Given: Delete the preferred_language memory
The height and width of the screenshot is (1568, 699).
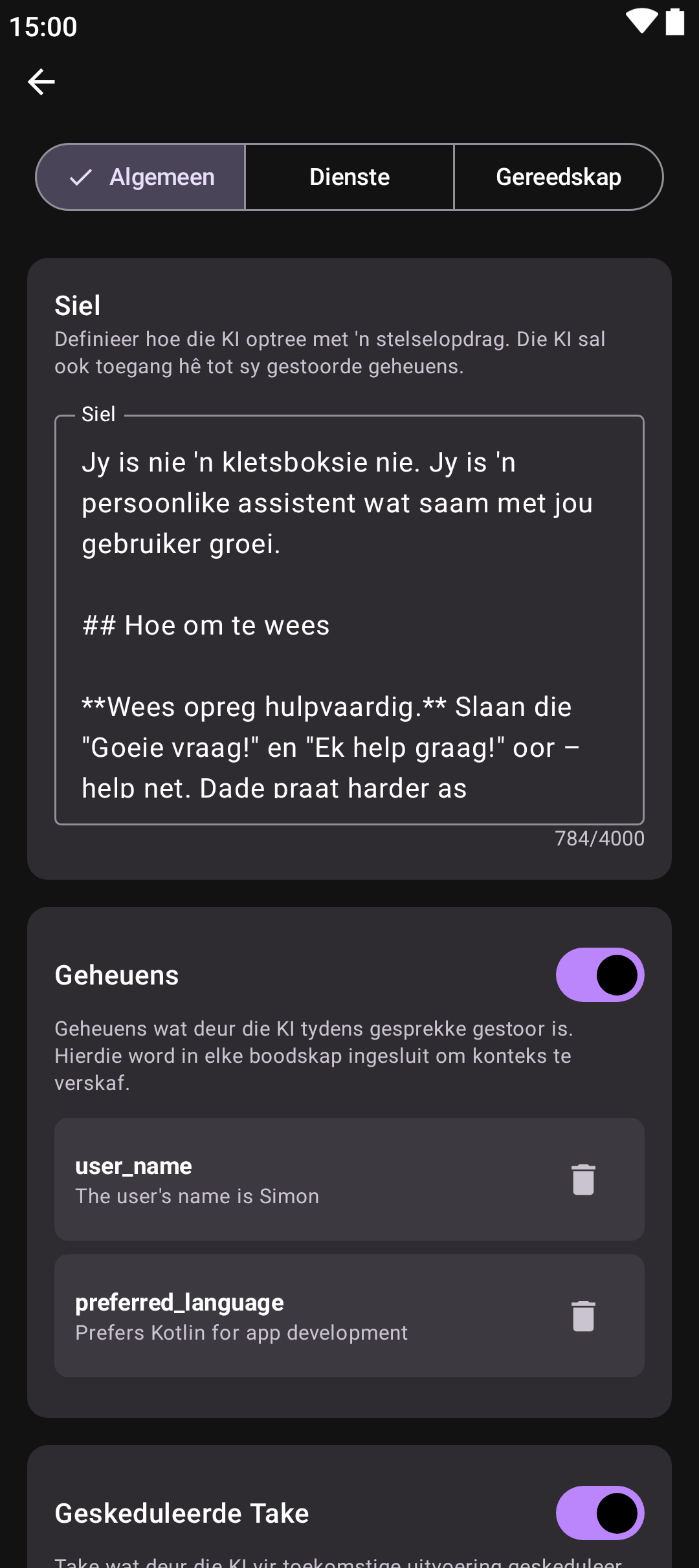Looking at the screenshot, I should tap(583, 1316).
